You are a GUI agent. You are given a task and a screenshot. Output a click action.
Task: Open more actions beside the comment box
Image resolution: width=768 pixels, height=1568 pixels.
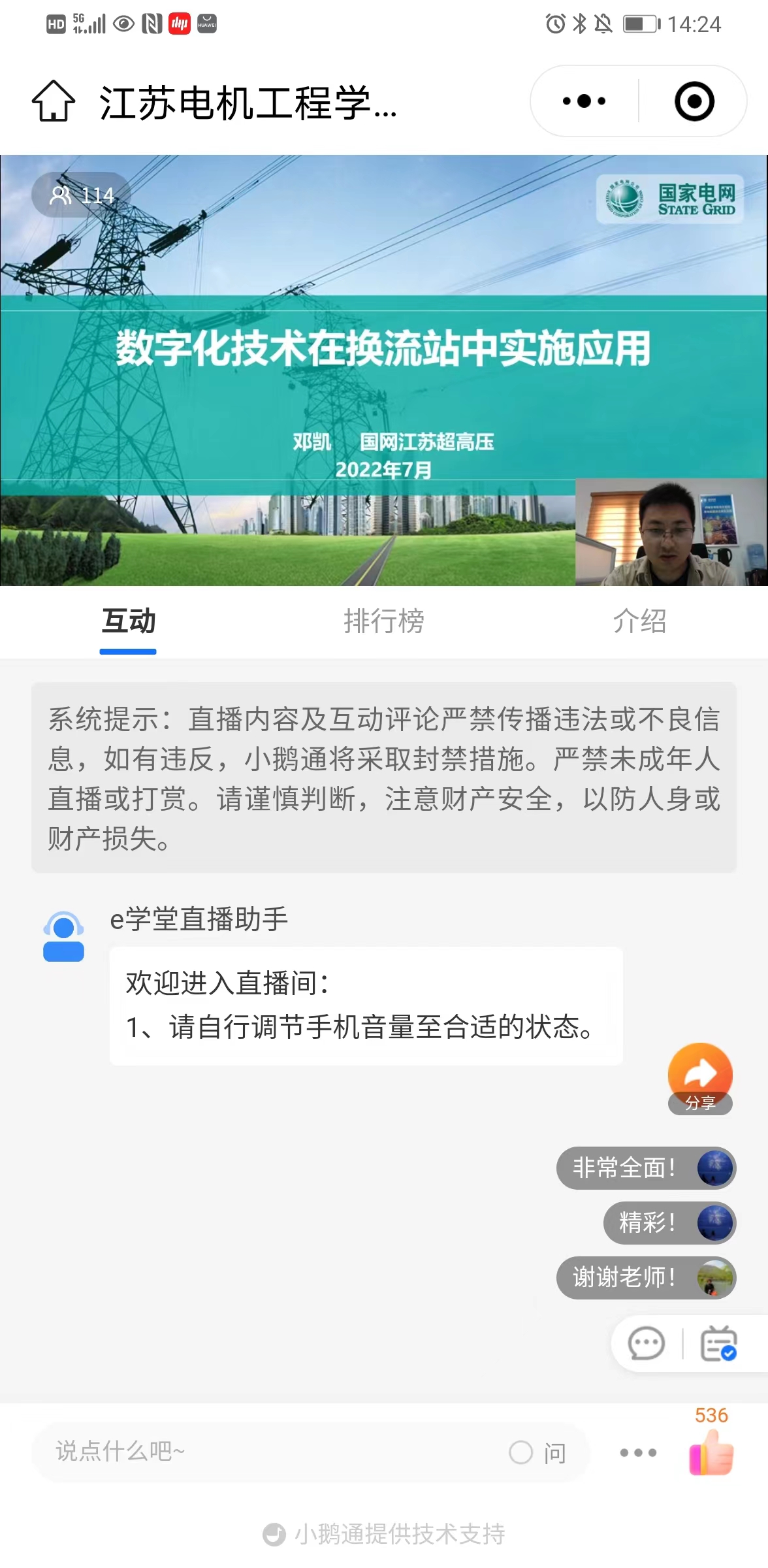tap(638, 1452)
